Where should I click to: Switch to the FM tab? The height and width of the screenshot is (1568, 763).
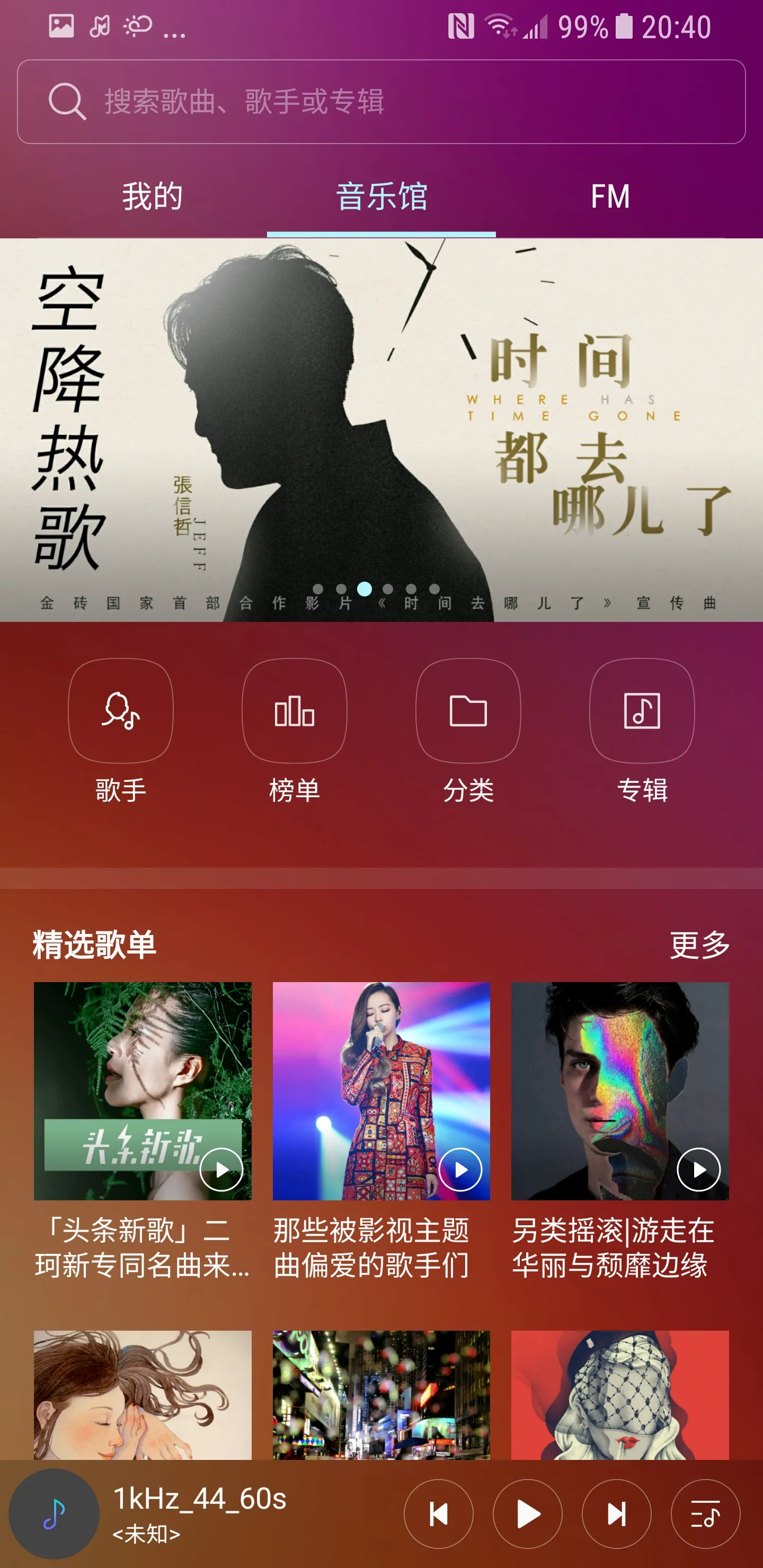click(x=609, y=197)
